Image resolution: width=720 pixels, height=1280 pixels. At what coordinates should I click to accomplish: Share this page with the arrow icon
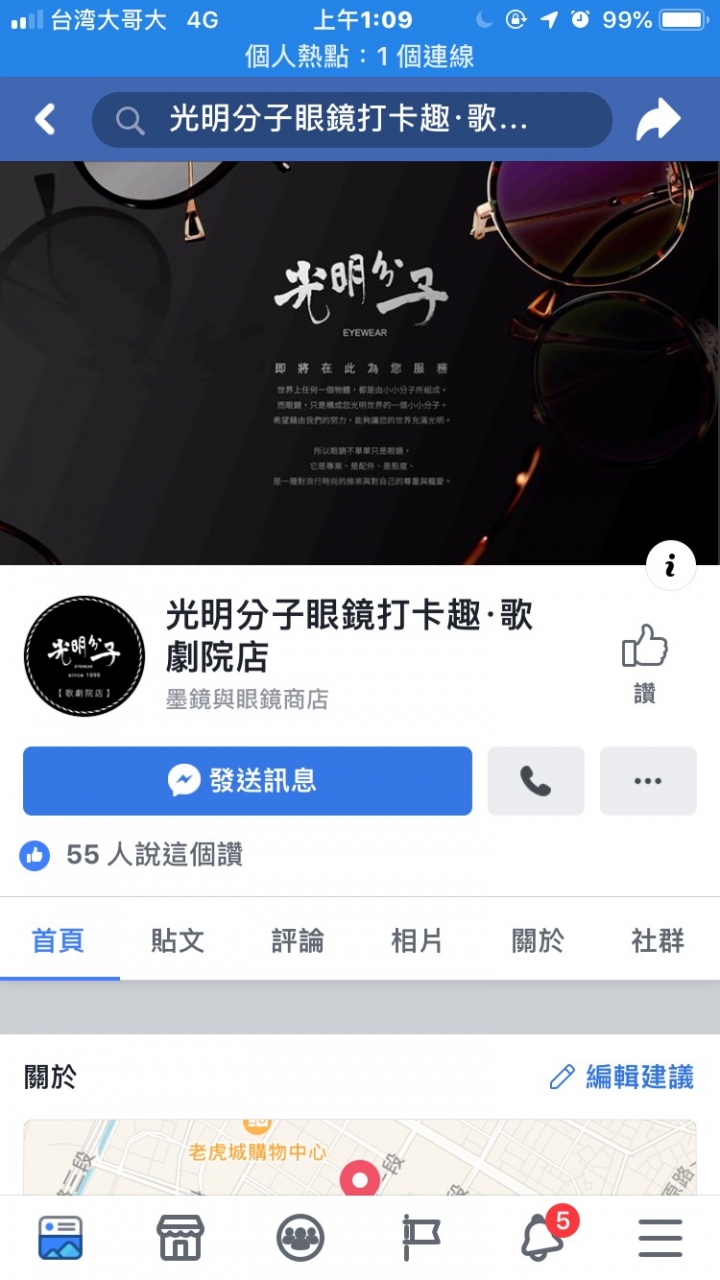(x=658, y=121)
